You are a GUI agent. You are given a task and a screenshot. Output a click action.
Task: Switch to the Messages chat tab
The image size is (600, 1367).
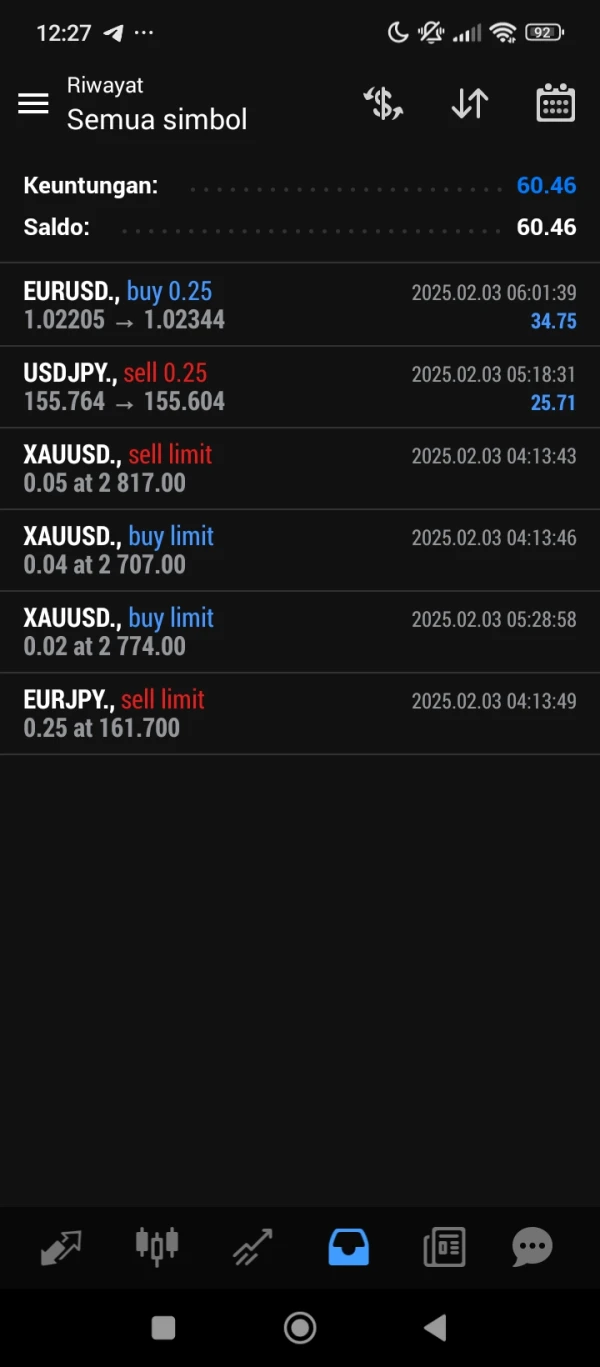coord(532,1247)
